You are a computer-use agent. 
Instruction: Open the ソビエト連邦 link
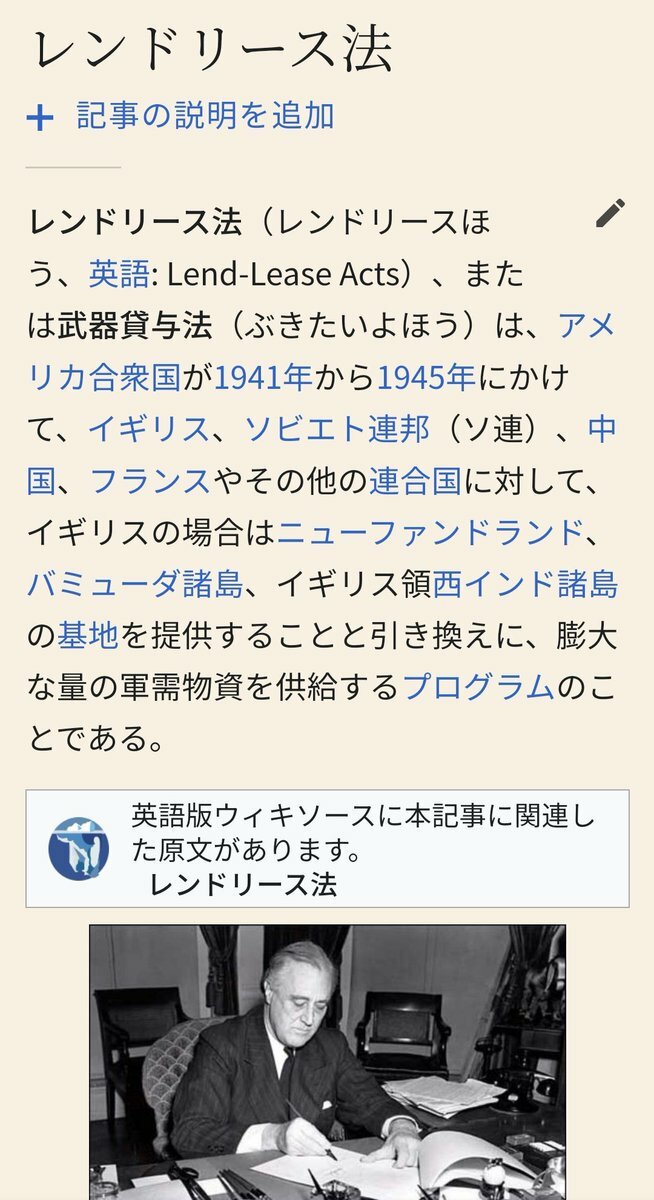[x=337, y=429]
